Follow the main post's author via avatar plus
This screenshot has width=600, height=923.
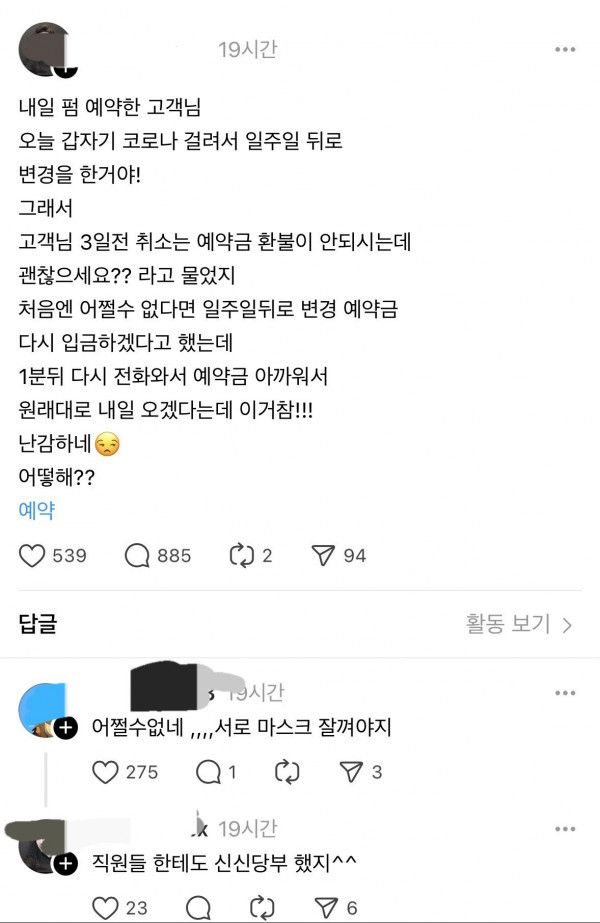[66, 71]
